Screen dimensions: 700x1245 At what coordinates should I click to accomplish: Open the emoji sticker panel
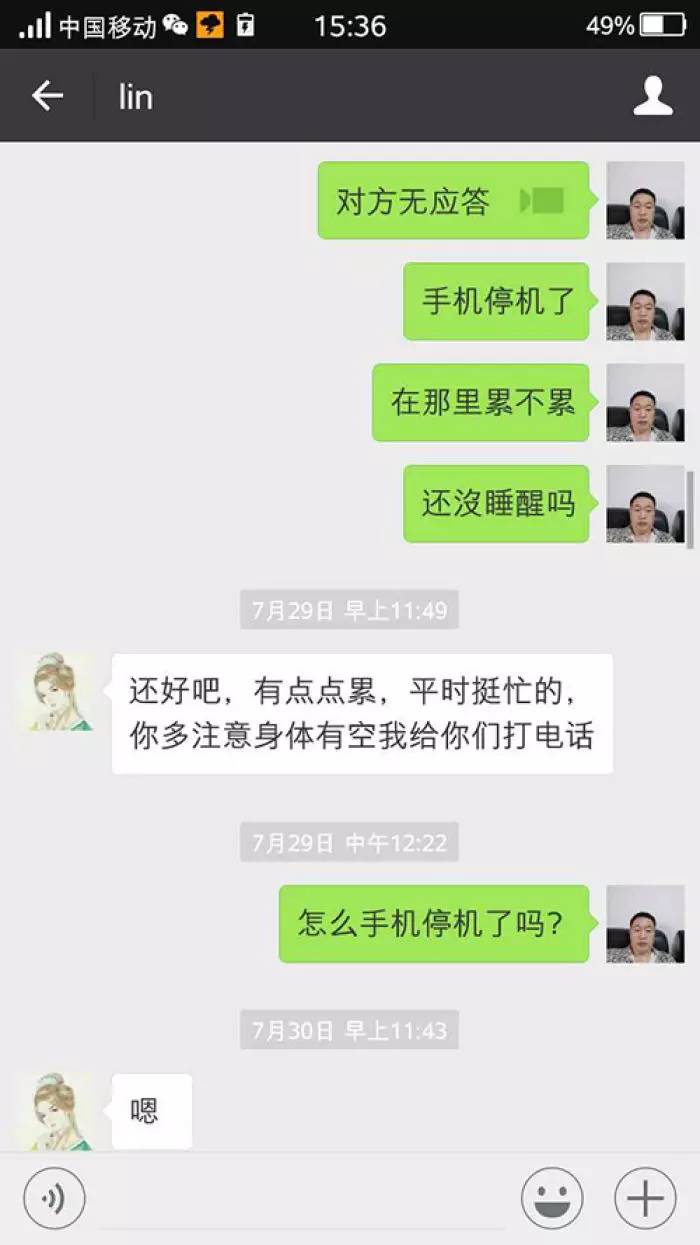point(552,1198)
